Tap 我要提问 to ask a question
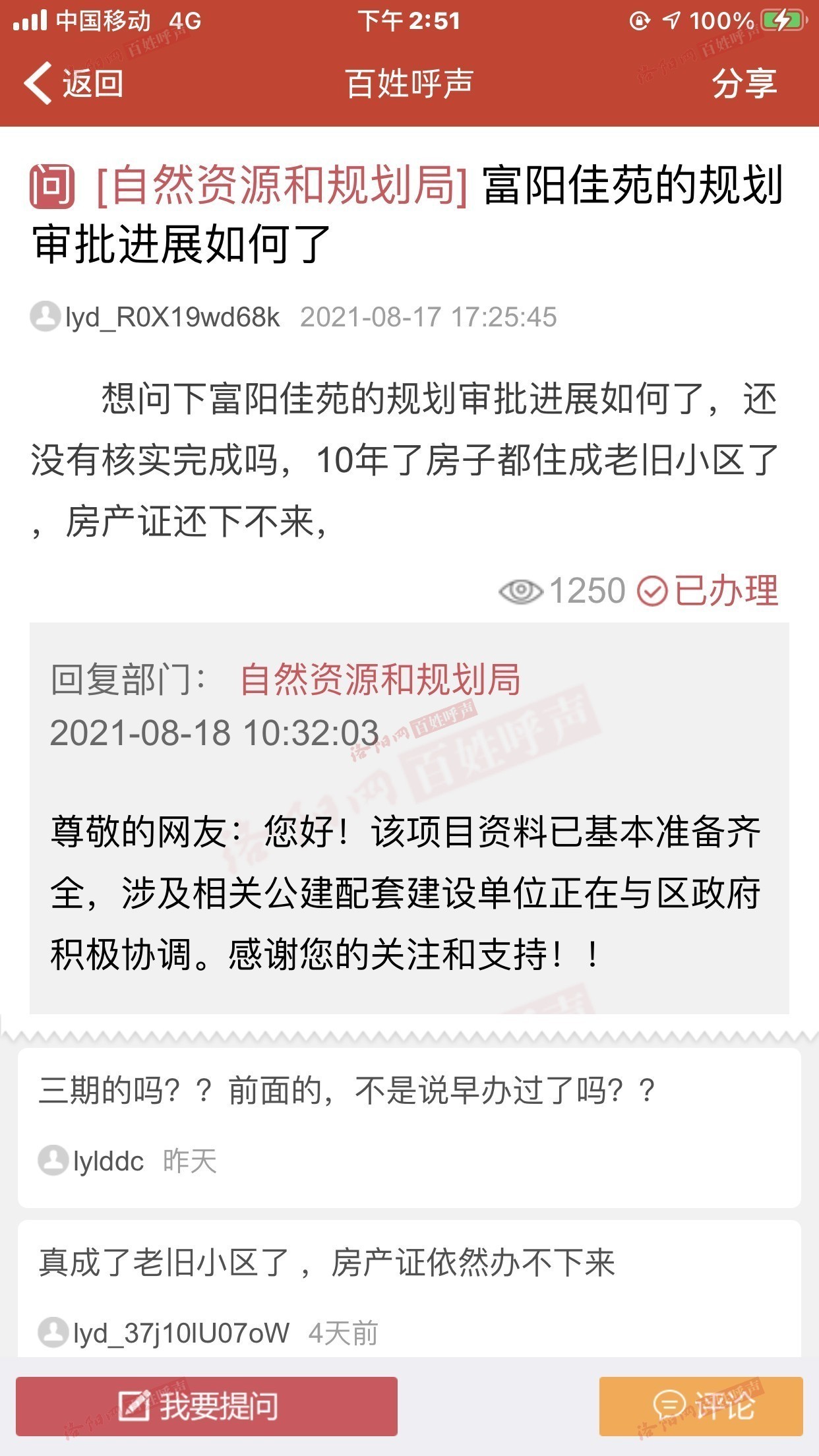 [x=206, y=1406]
